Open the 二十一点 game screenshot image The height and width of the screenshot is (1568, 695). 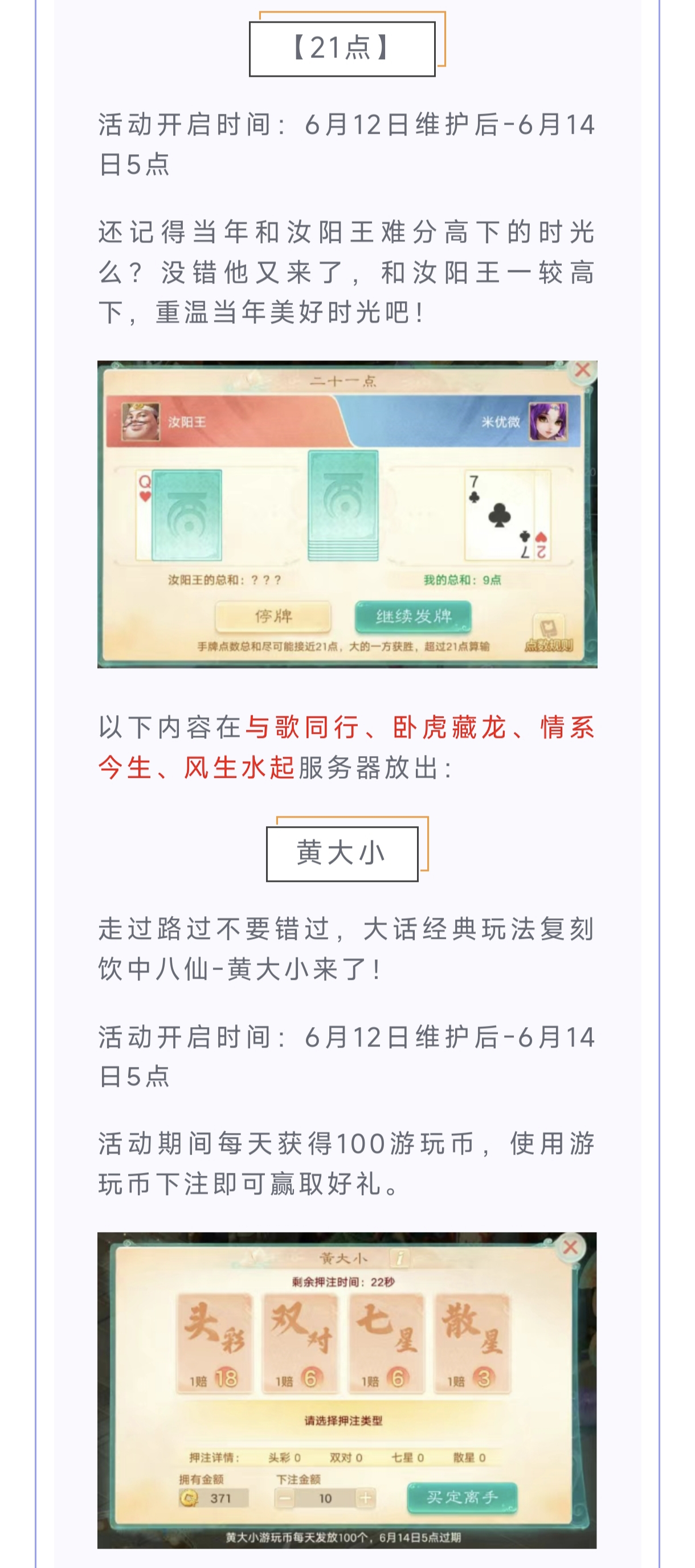(346, 514)
